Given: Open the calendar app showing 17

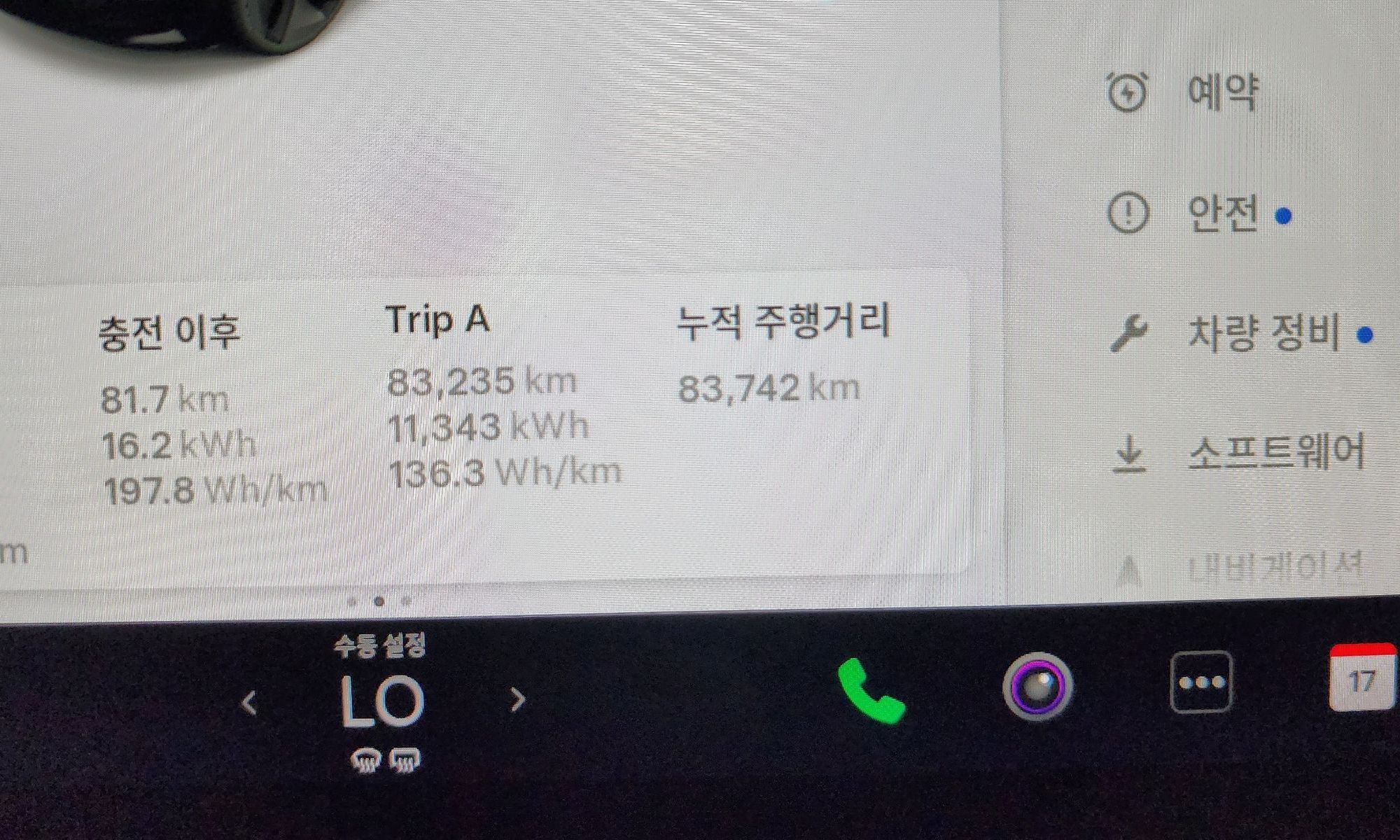Looking at the screenshot, I should coord(1361,679).
